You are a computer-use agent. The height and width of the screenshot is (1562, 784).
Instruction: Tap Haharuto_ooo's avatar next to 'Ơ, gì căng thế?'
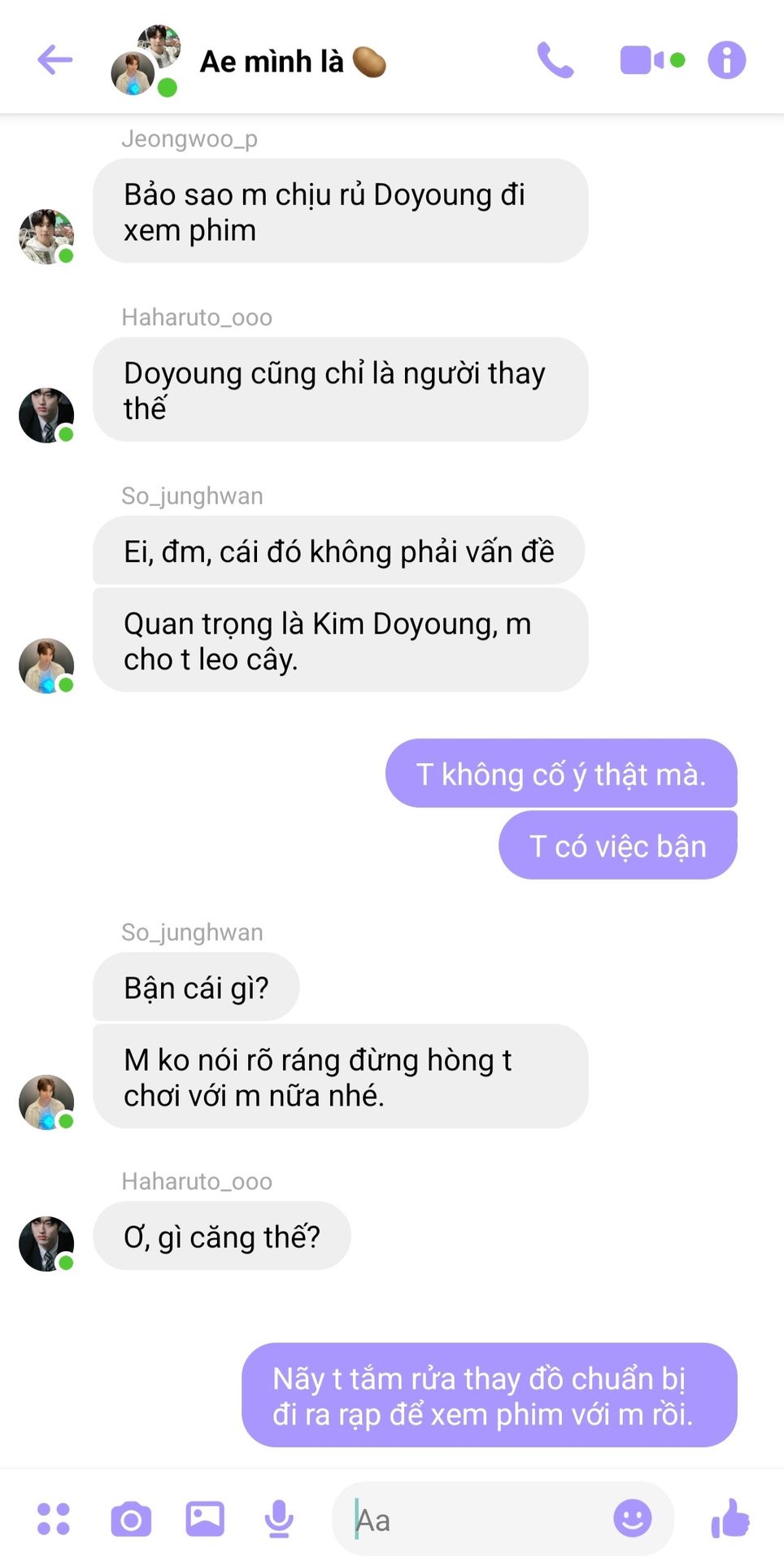coord(46,1243)
